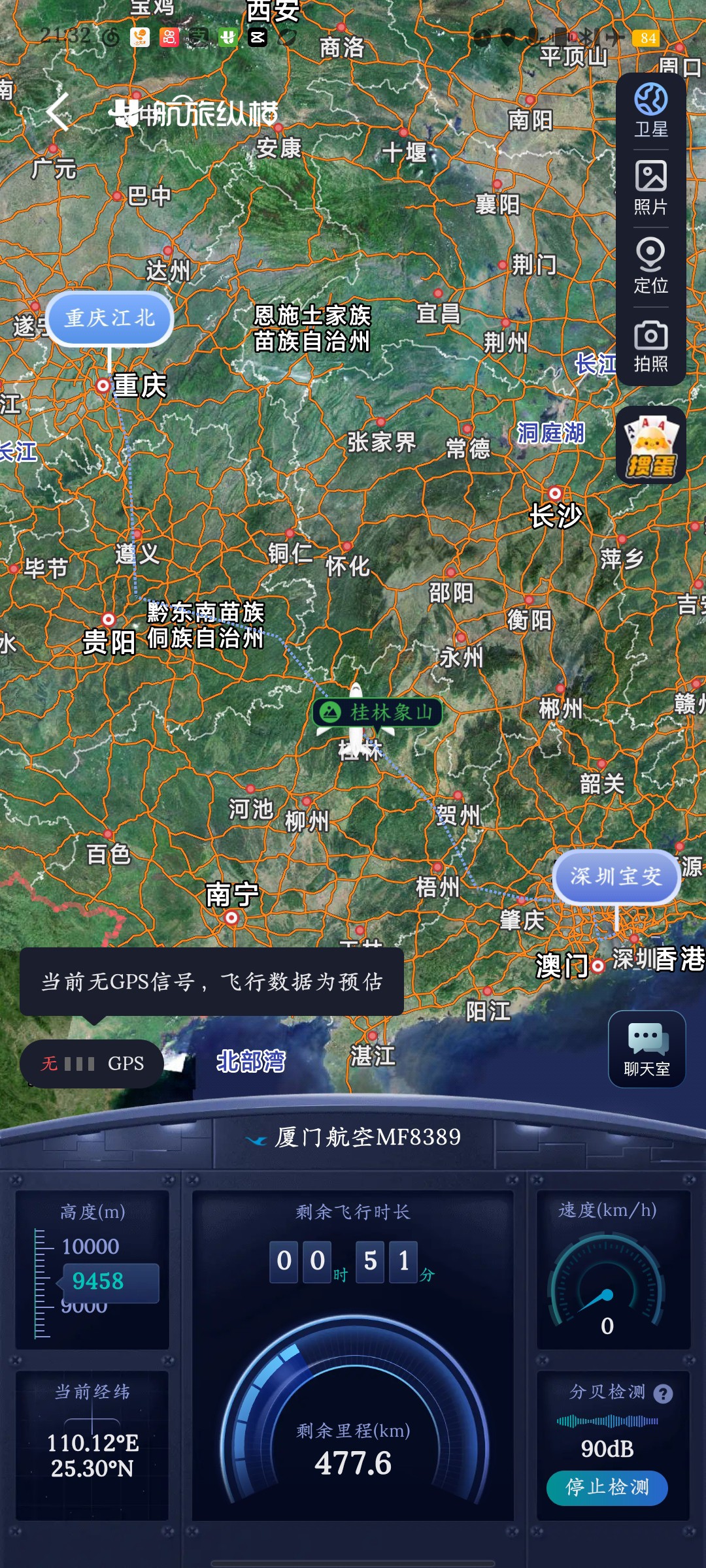Select the 桂林象山 landmark marker
Image resolution: width=706 pixels, height=1568 pixels.
coord(378,712)
